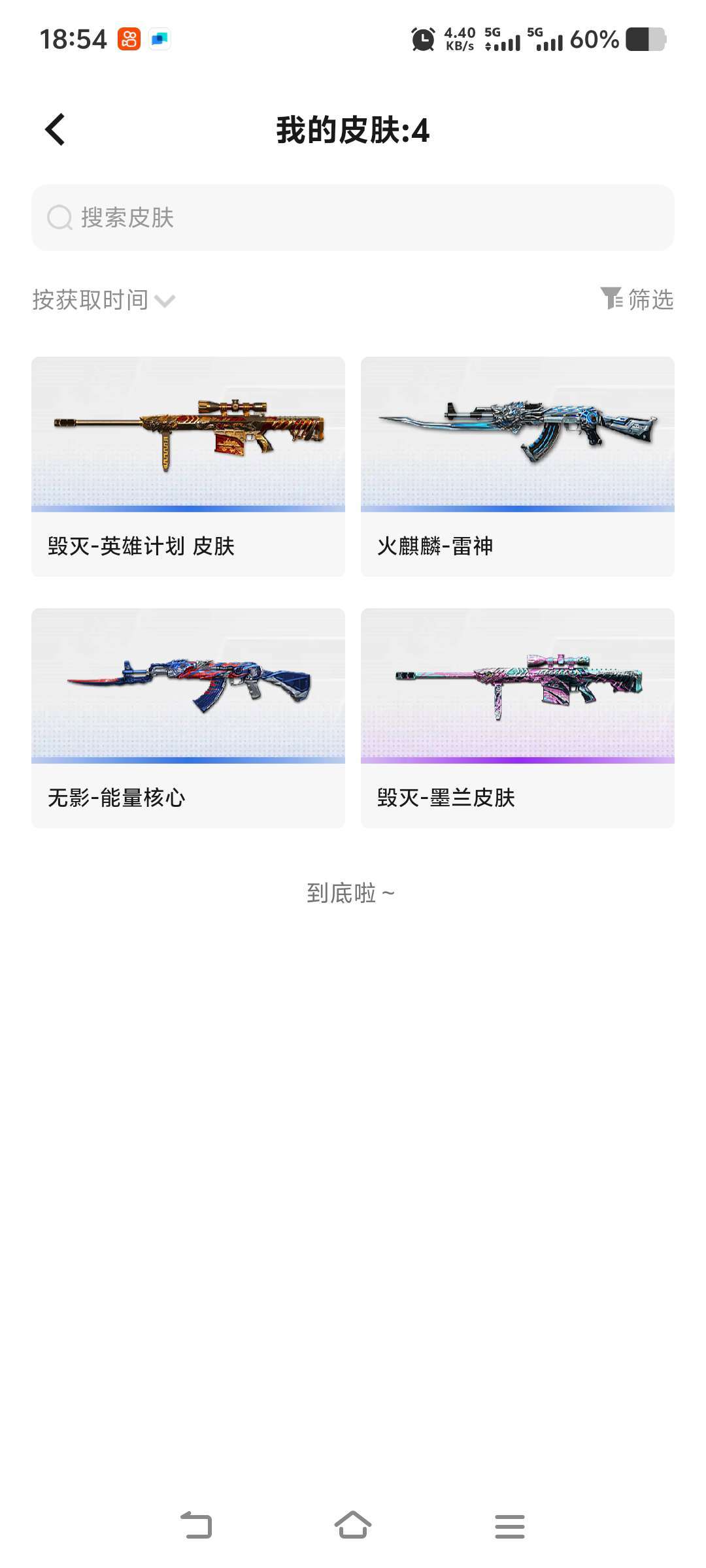Expand the 按获取时间 sort dropdown
Image resolution: width=706 pixels, height=1568 pixels.
point(103,300)
